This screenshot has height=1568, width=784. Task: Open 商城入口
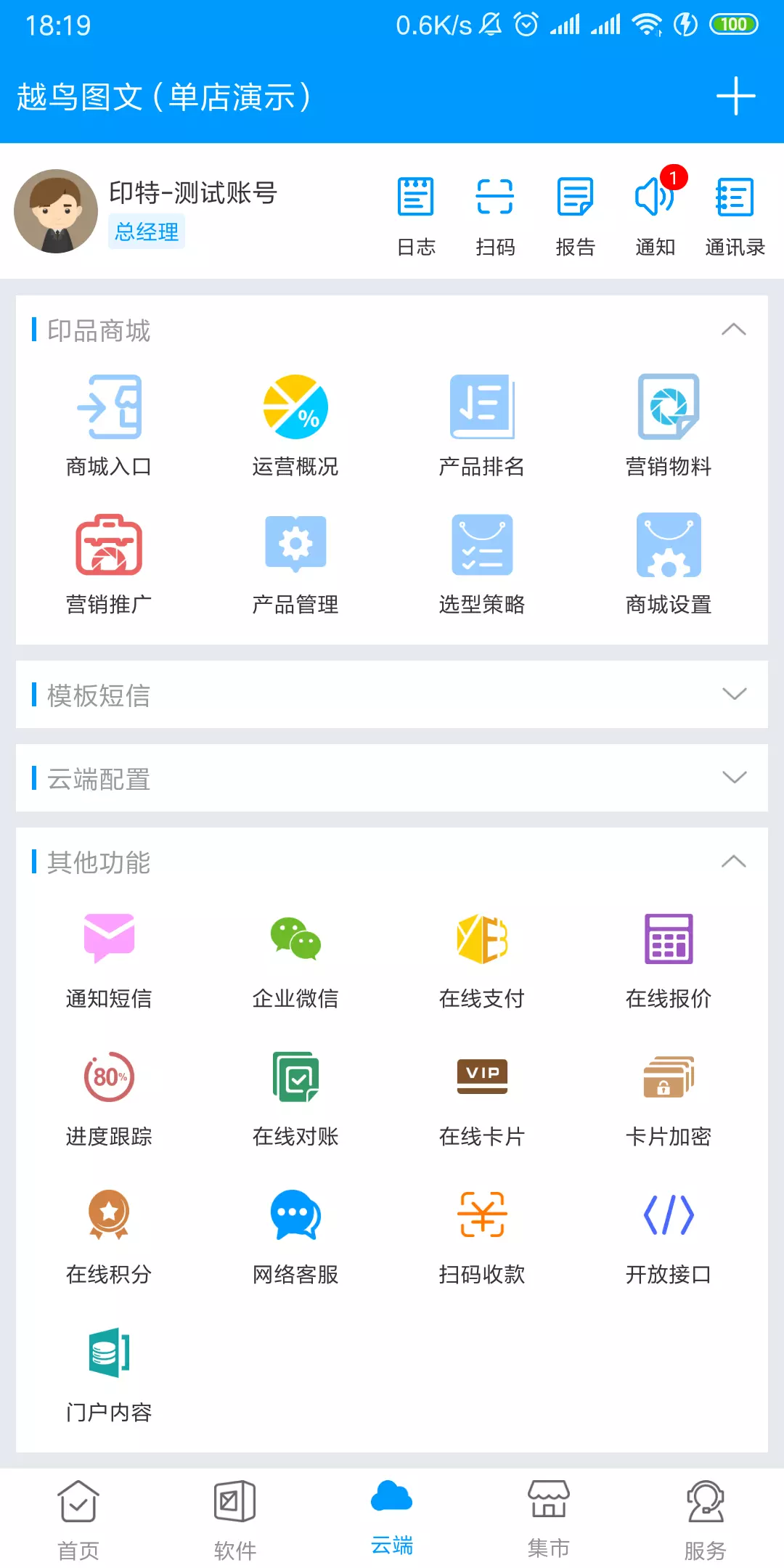(x=109, y=426)
